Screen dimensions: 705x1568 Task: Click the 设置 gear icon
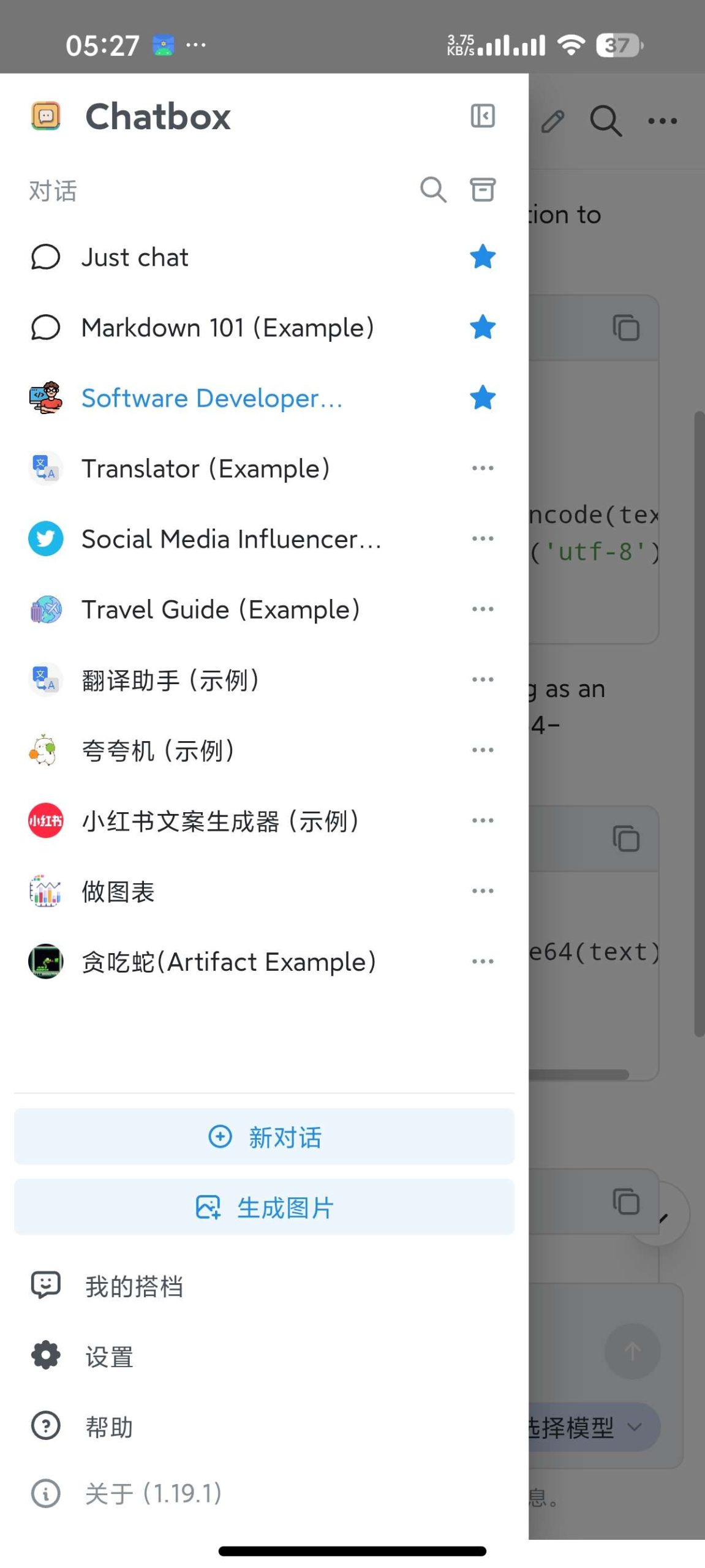[45, 1355]
